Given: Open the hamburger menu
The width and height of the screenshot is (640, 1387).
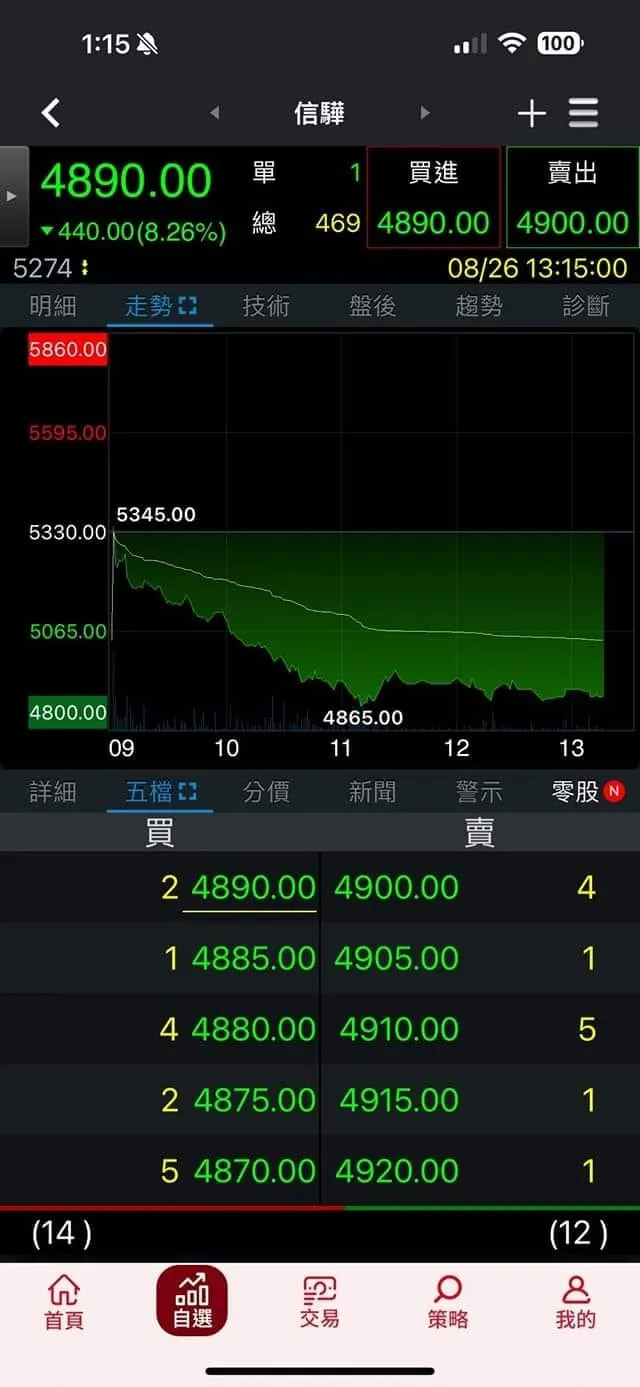Looking at the screenshot, I should [x=584, y=113].
